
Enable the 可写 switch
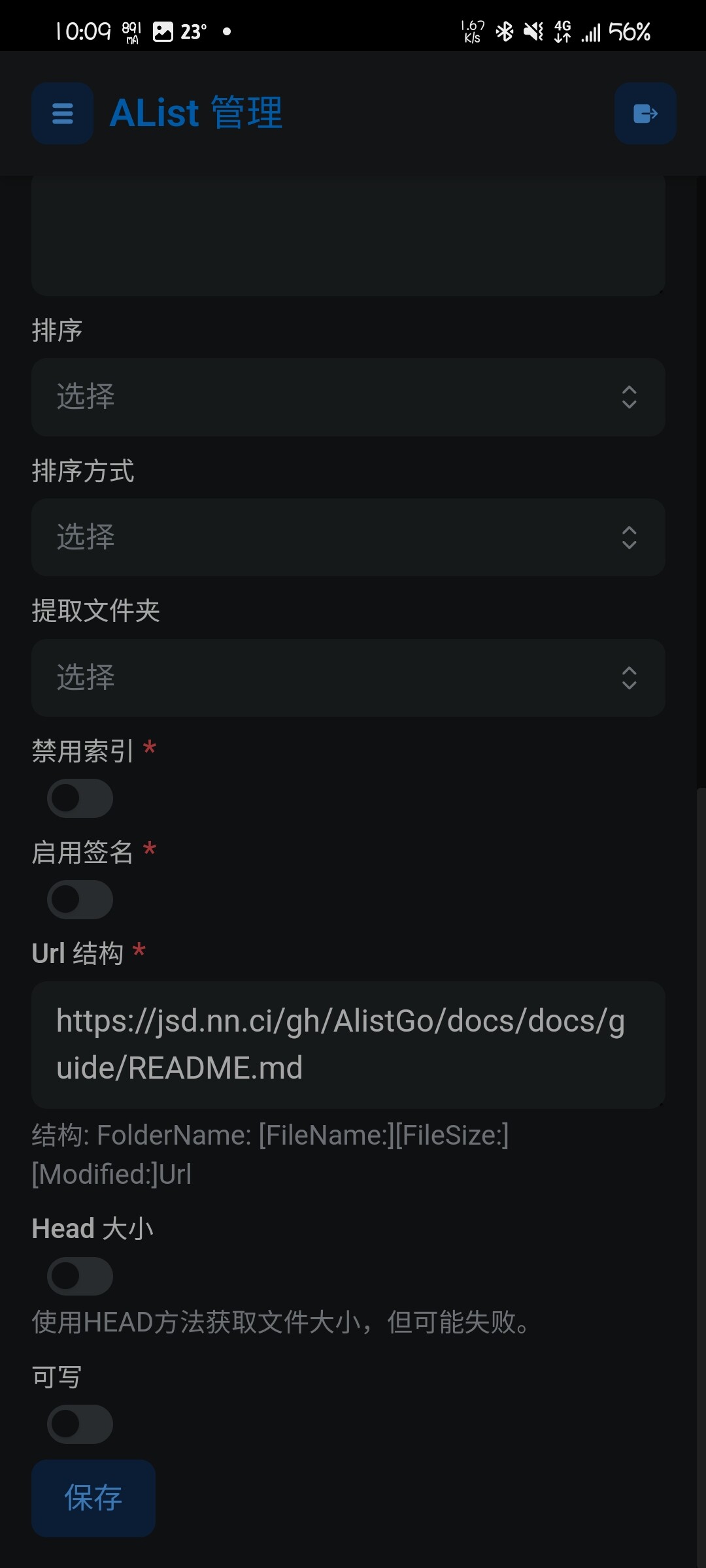(x=80, y=1424)
